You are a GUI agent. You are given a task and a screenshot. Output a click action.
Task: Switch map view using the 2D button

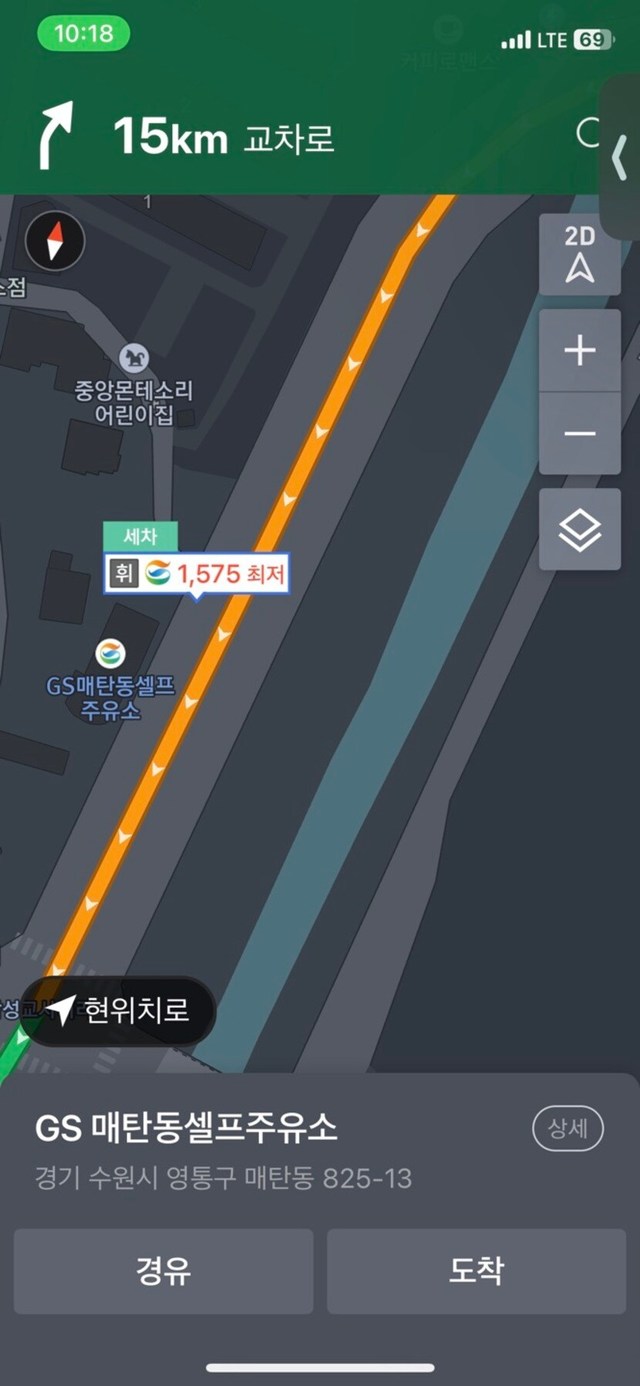(579, 255)
